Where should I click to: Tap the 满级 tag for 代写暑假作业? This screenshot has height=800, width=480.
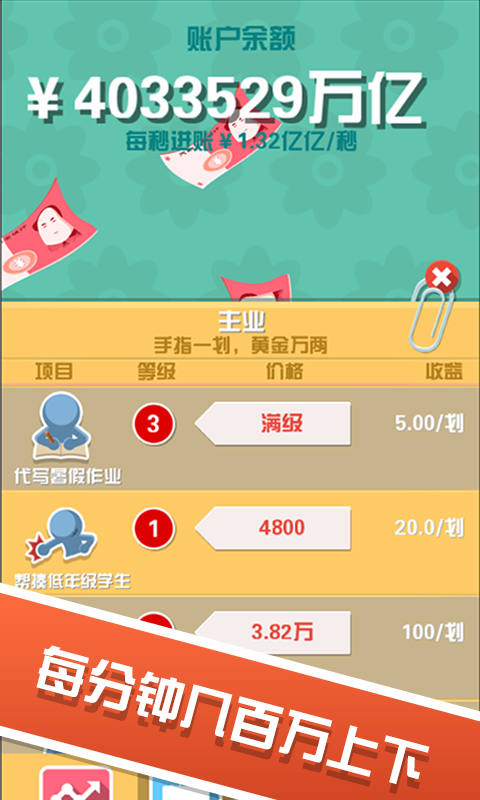click(273, 423)
